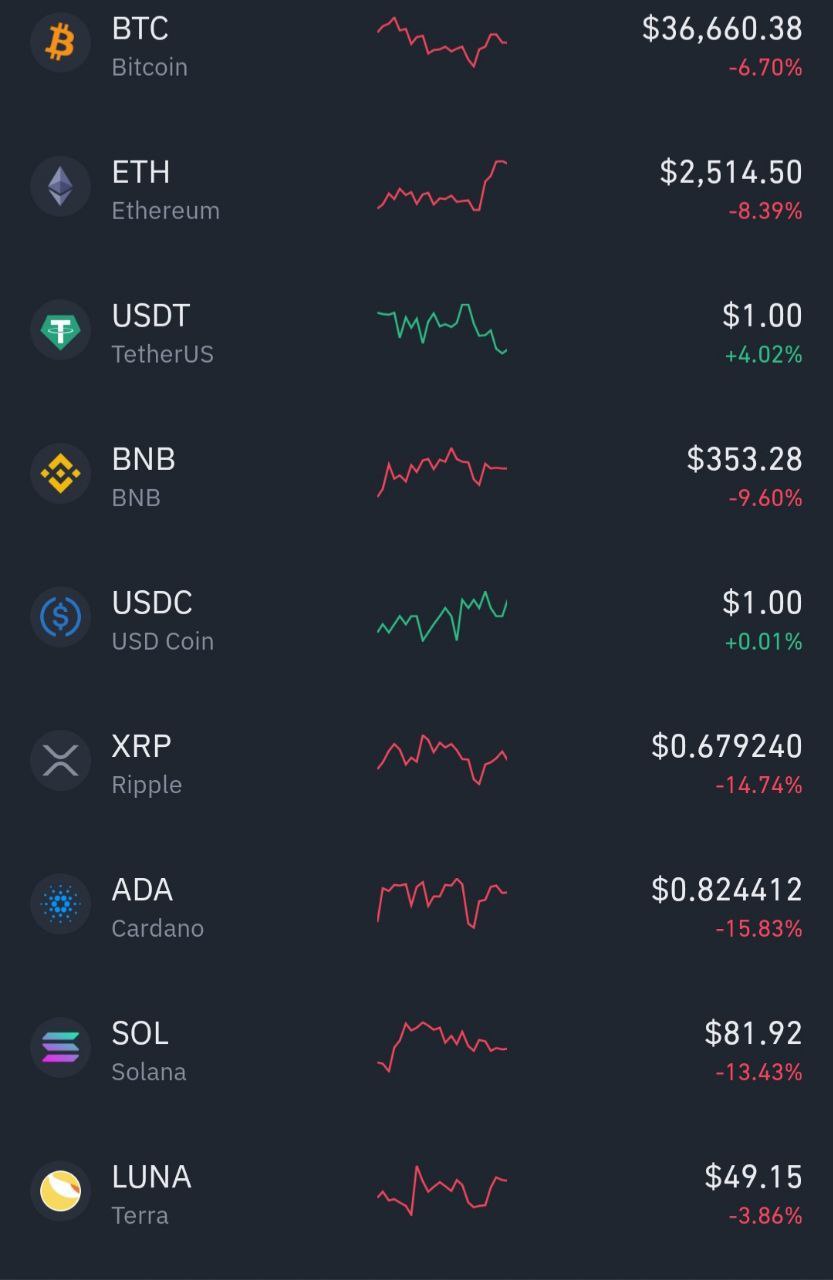833x1280 pixels.
Task: View Solana SOL market details
Action: click(x=416, y=1050)
